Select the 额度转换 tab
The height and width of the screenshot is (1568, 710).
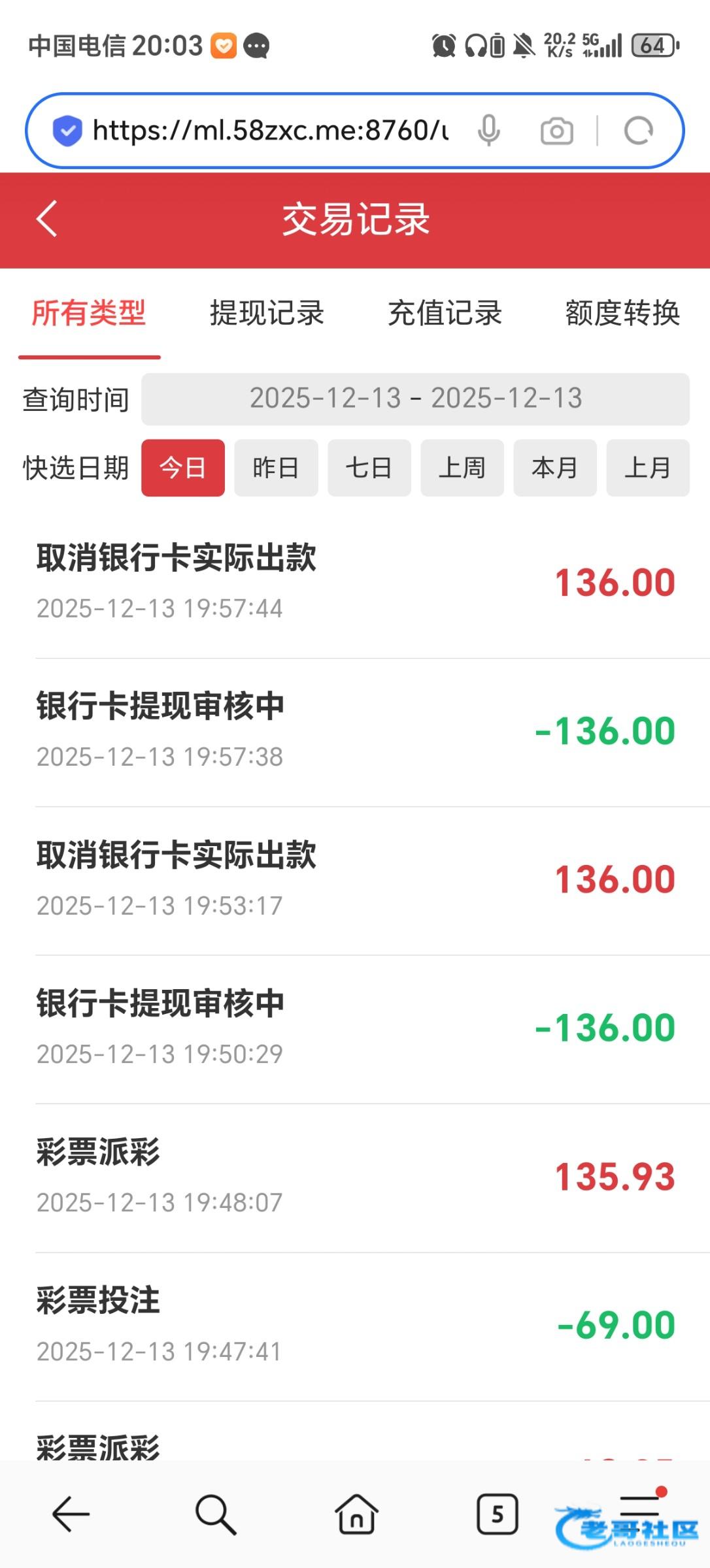pyautogui.click(x=622, y=313)
